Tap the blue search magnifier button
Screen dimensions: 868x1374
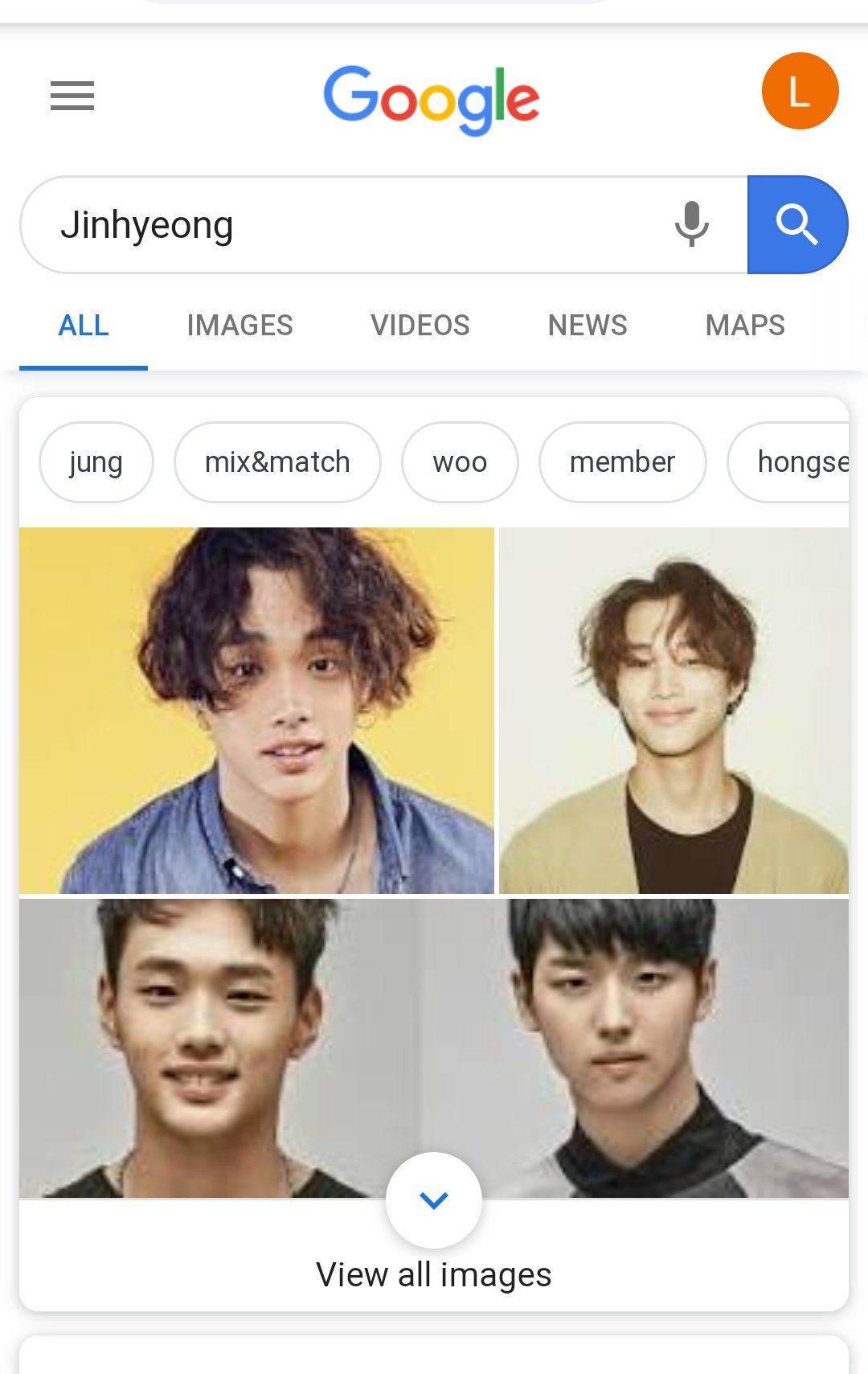pyautogui.click(x=796, y=224)
